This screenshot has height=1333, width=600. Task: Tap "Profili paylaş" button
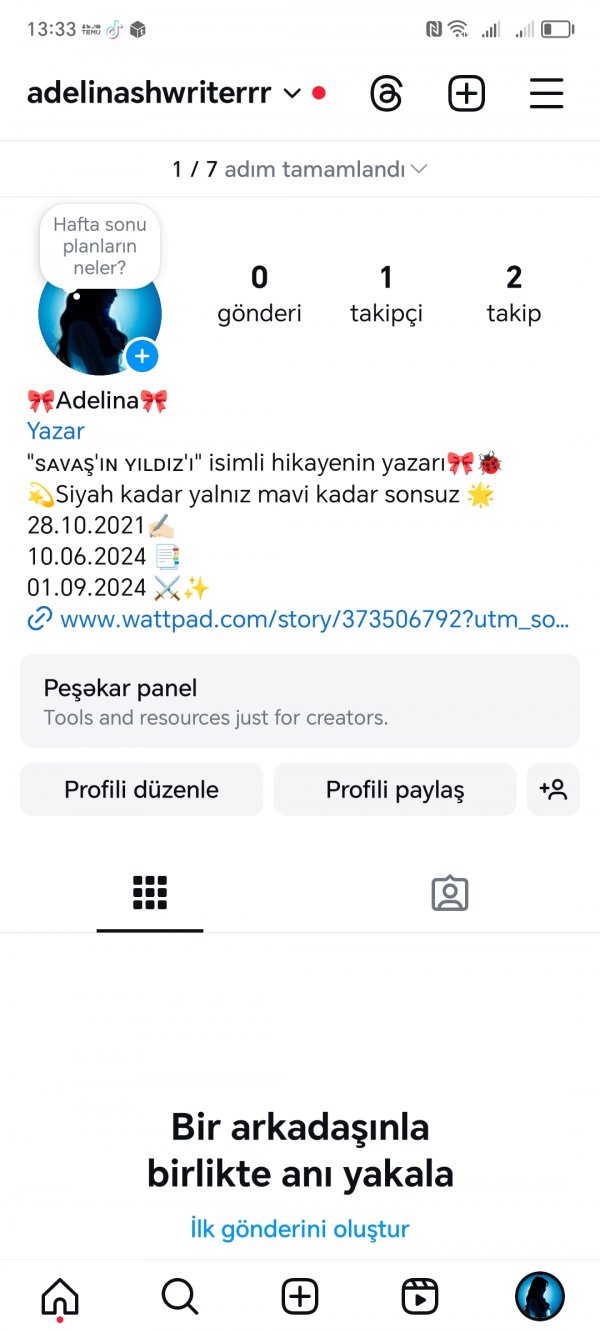click(395, 790)
